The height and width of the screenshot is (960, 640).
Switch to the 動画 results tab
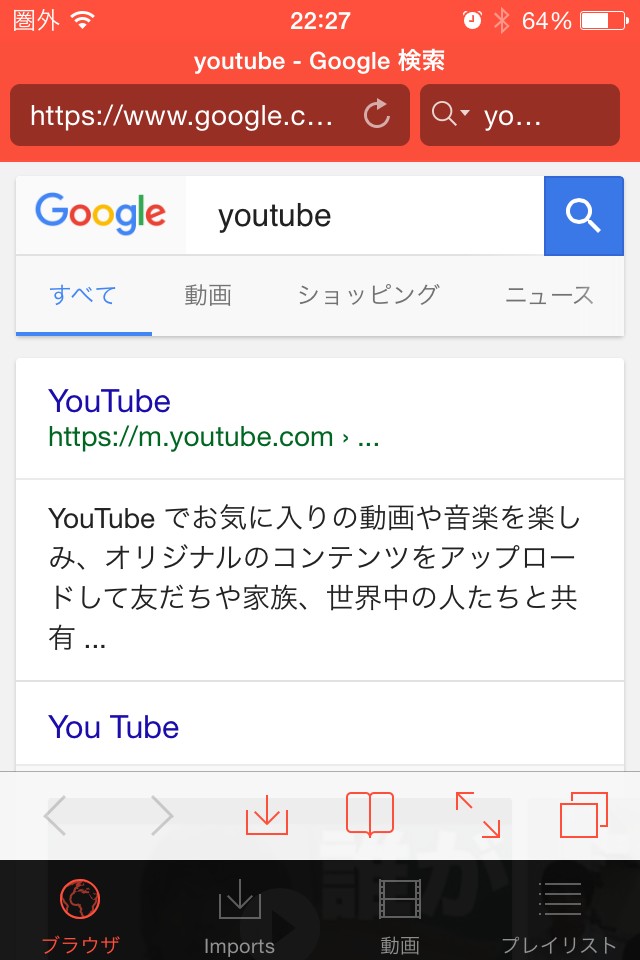(208, 295)
